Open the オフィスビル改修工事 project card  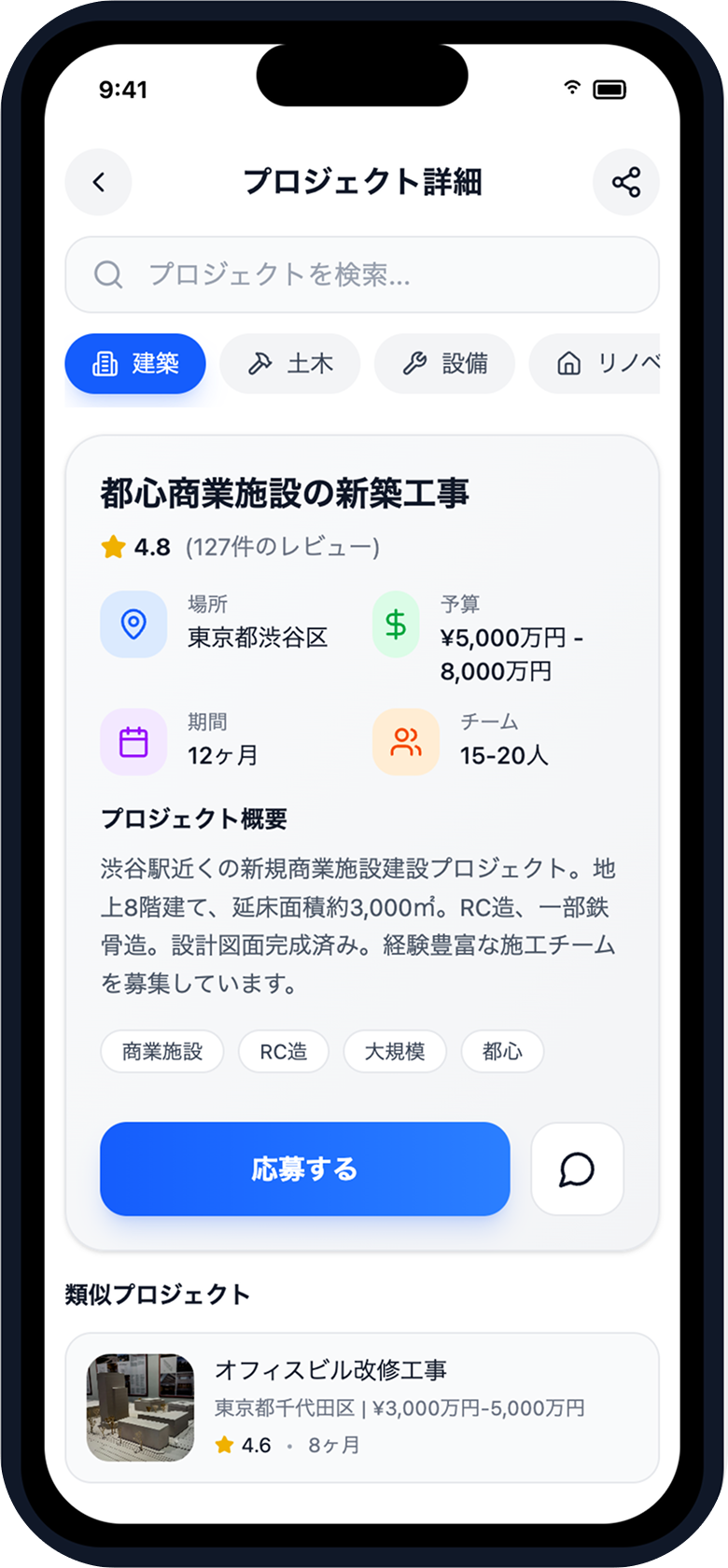pyautogui.click(x=361, y=1407)
